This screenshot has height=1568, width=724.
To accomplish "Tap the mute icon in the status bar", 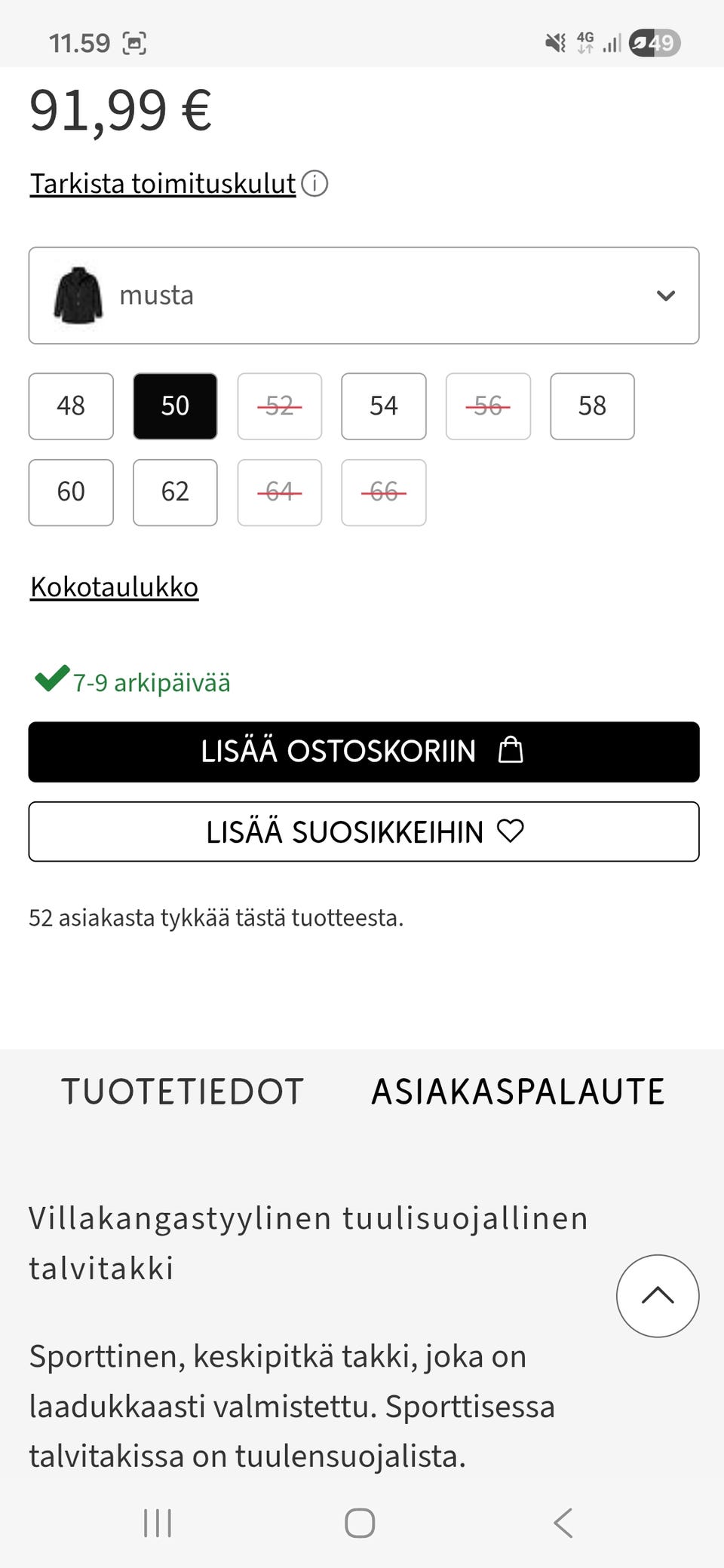I will (x=553, y=43).
